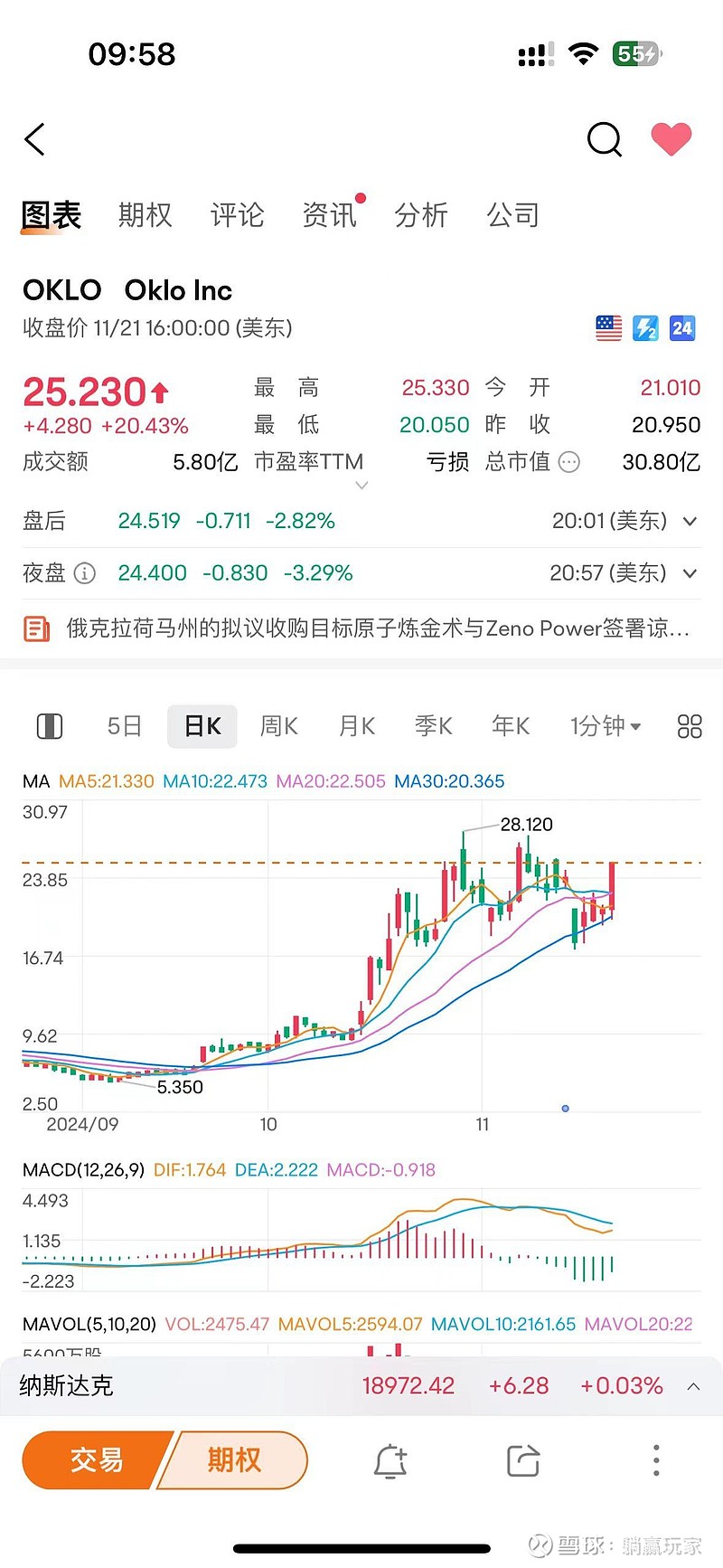Toggle the chart split-view icon
The image size is (723, 1568).
(x=50, y=726)
